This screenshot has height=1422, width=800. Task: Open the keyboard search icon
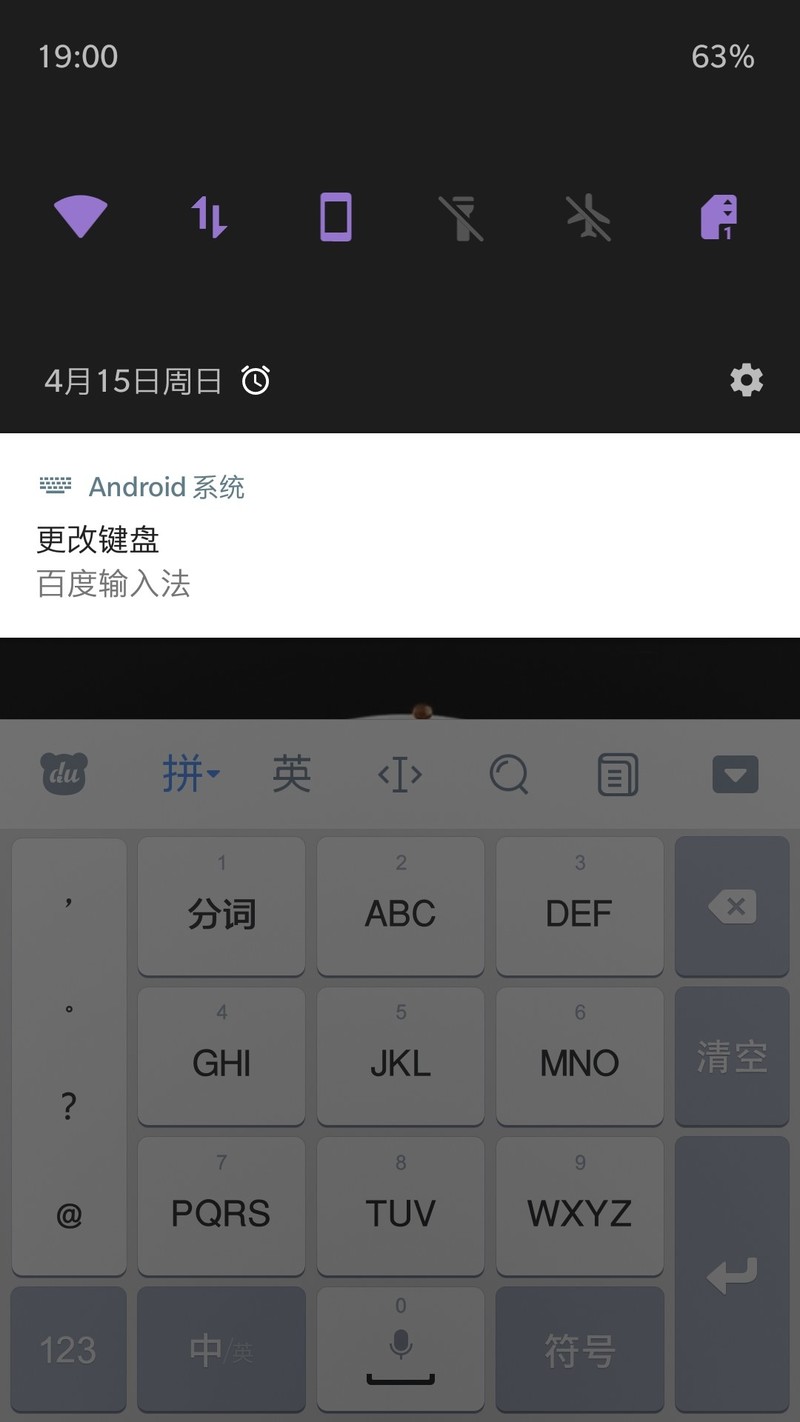[x=509, y=774]
